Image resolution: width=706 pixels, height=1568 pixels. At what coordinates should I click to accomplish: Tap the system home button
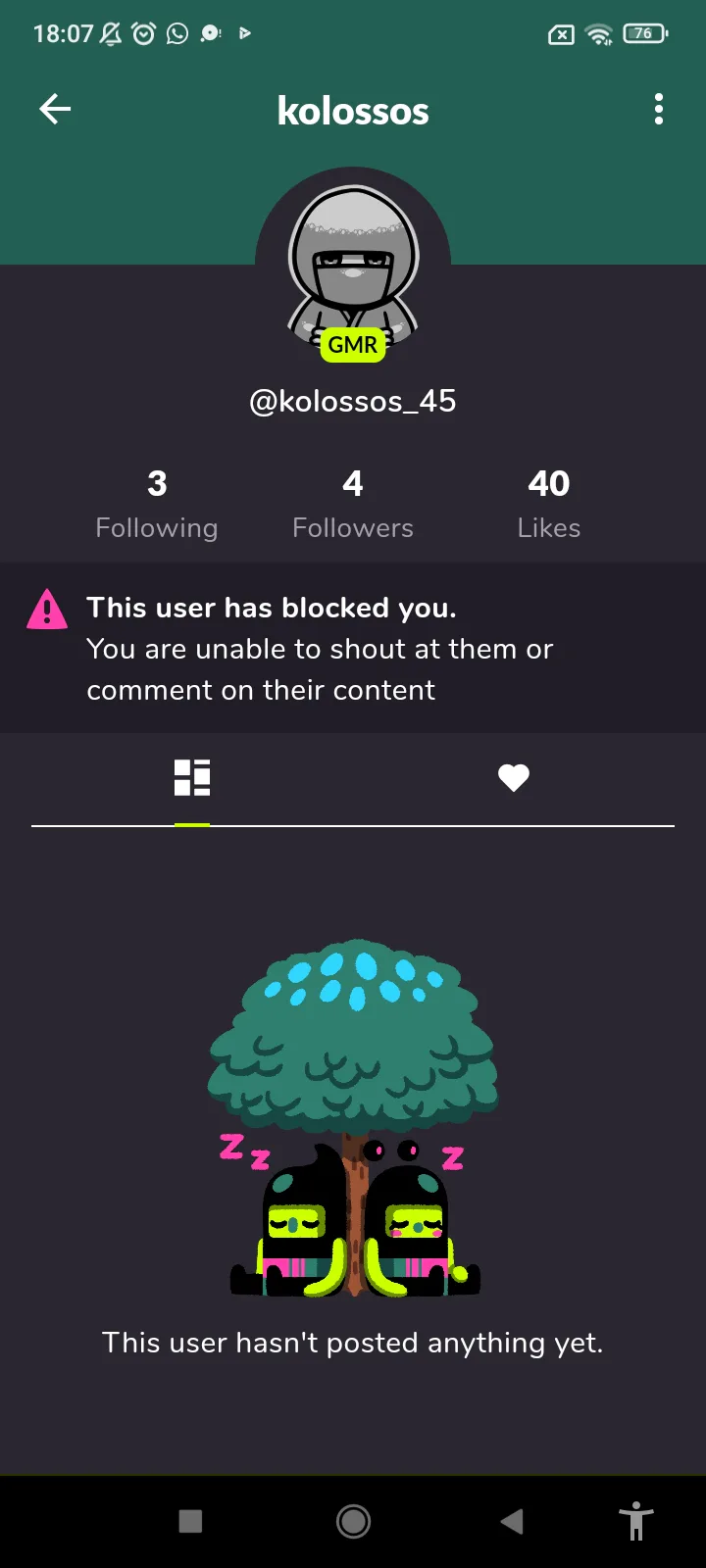click(x=353, y=1521)
